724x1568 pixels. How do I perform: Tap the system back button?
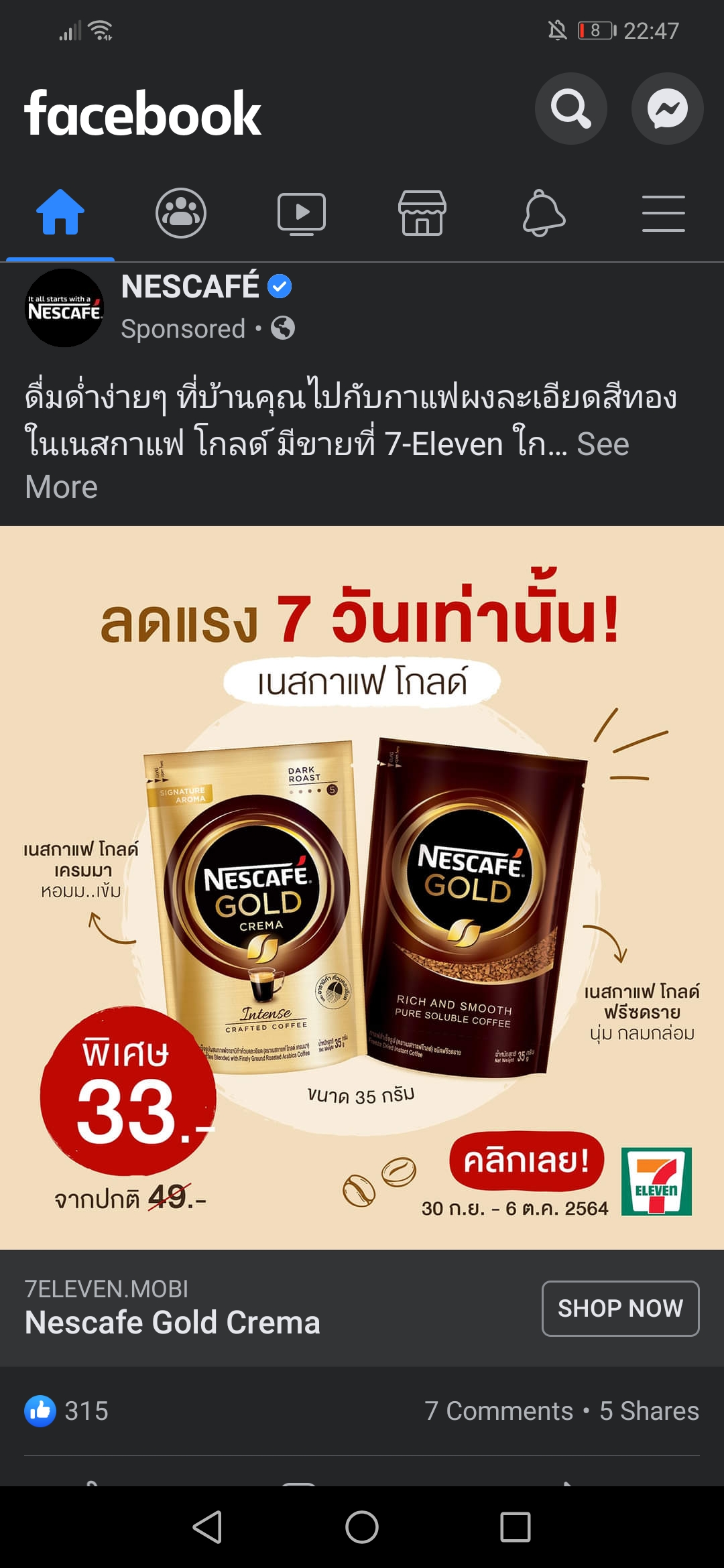coord(207,1527)
